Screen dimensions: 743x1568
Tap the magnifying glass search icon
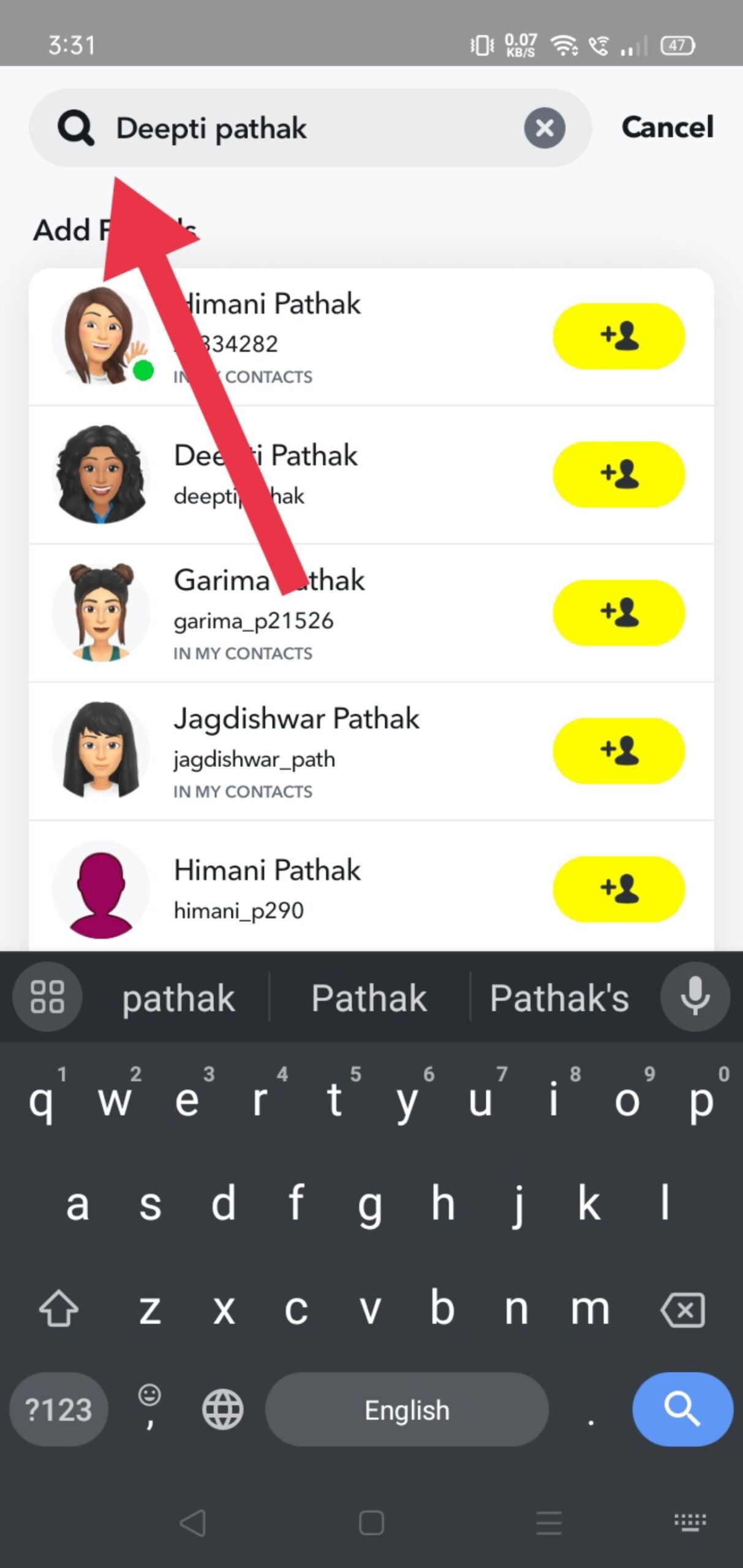click(76, 127)
